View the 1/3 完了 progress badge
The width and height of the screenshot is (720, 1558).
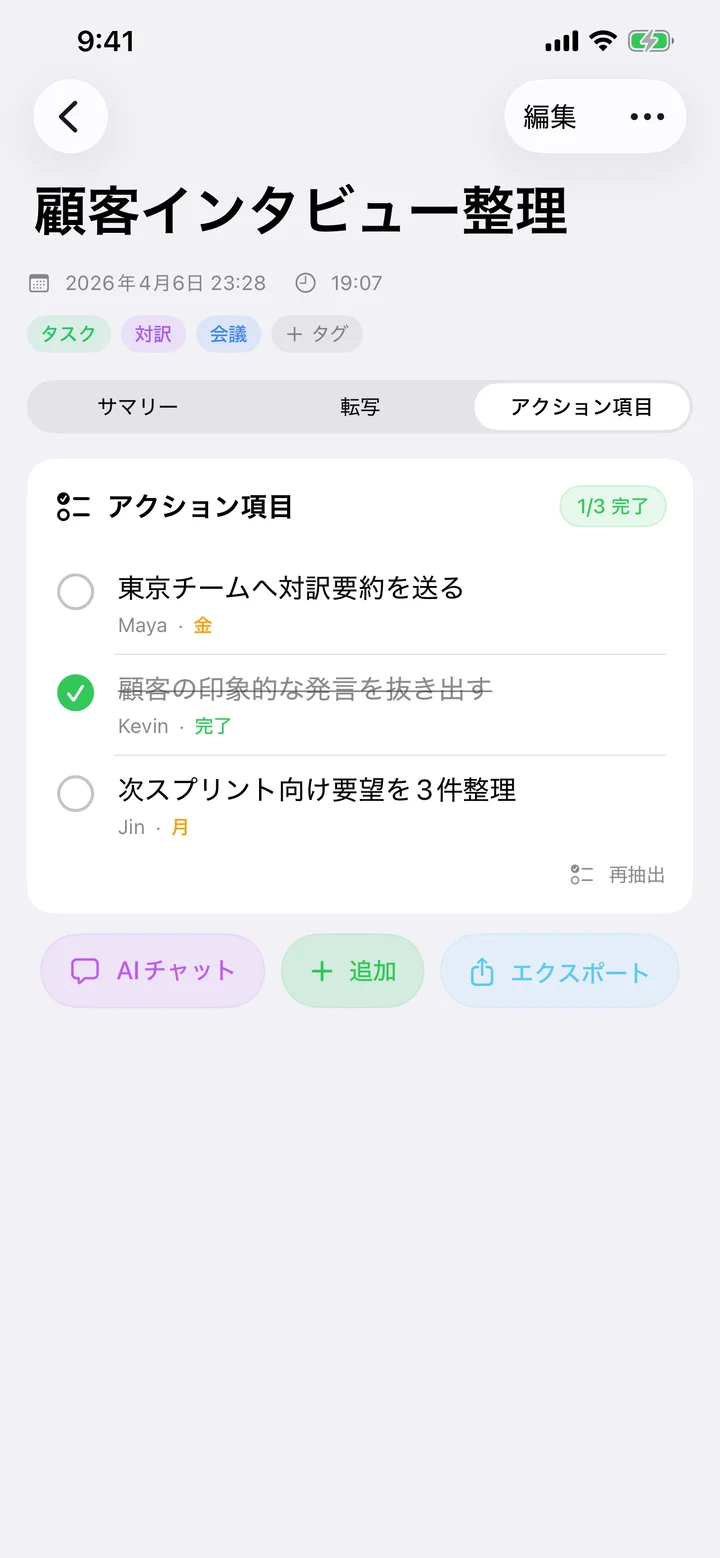[x=613, y=506]
